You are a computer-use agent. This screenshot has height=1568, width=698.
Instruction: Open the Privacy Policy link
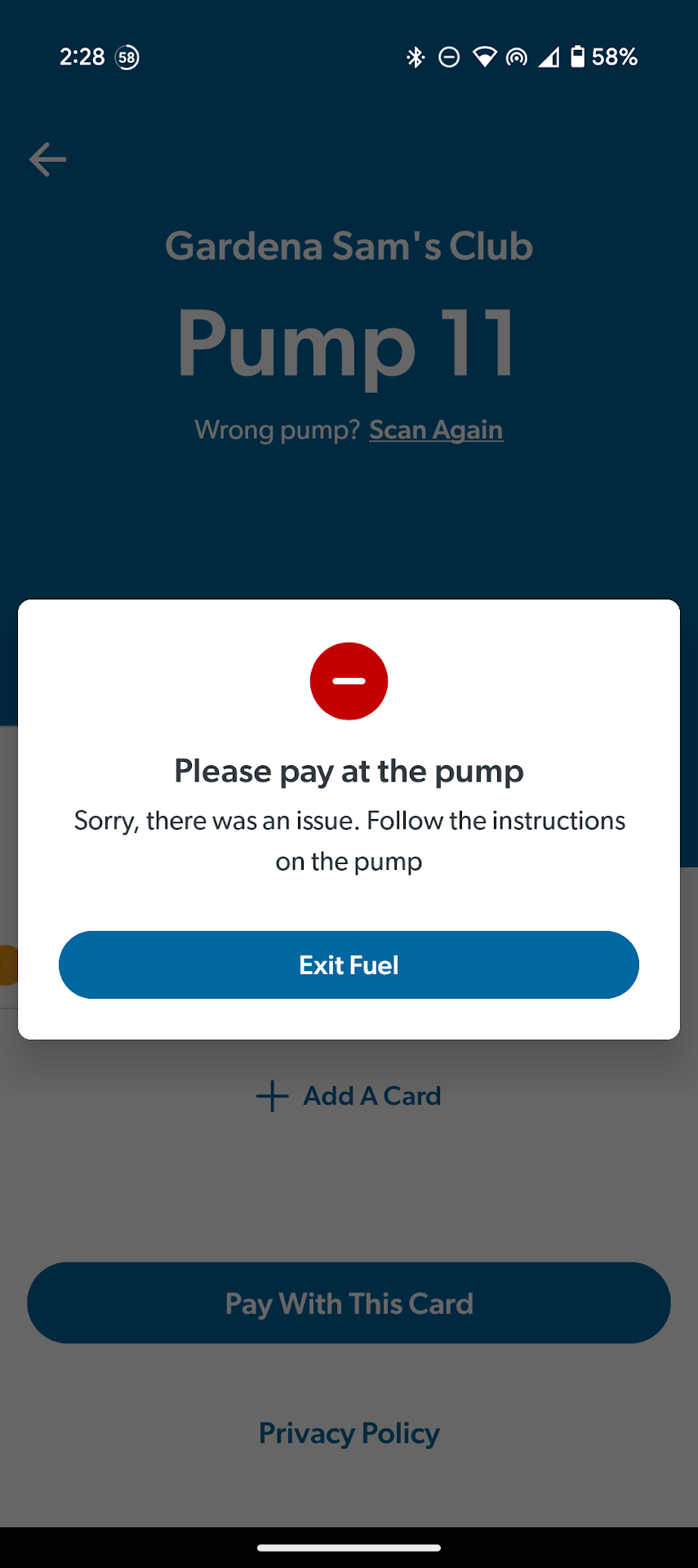[349, 1433]
